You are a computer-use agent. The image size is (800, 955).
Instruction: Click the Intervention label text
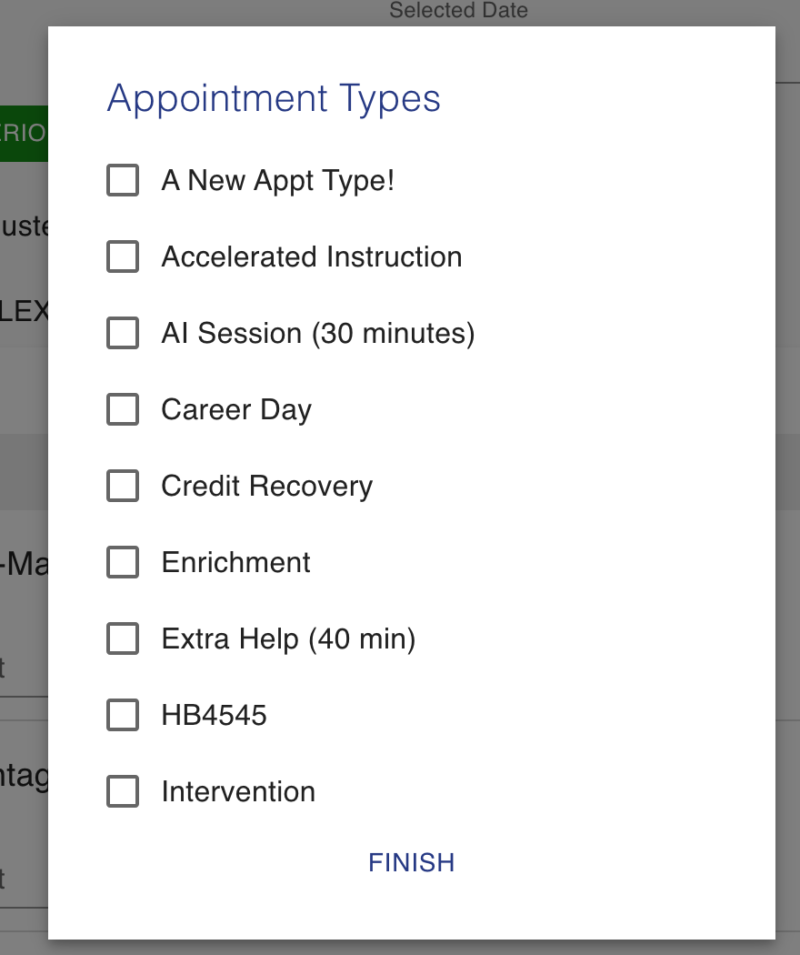238,791
